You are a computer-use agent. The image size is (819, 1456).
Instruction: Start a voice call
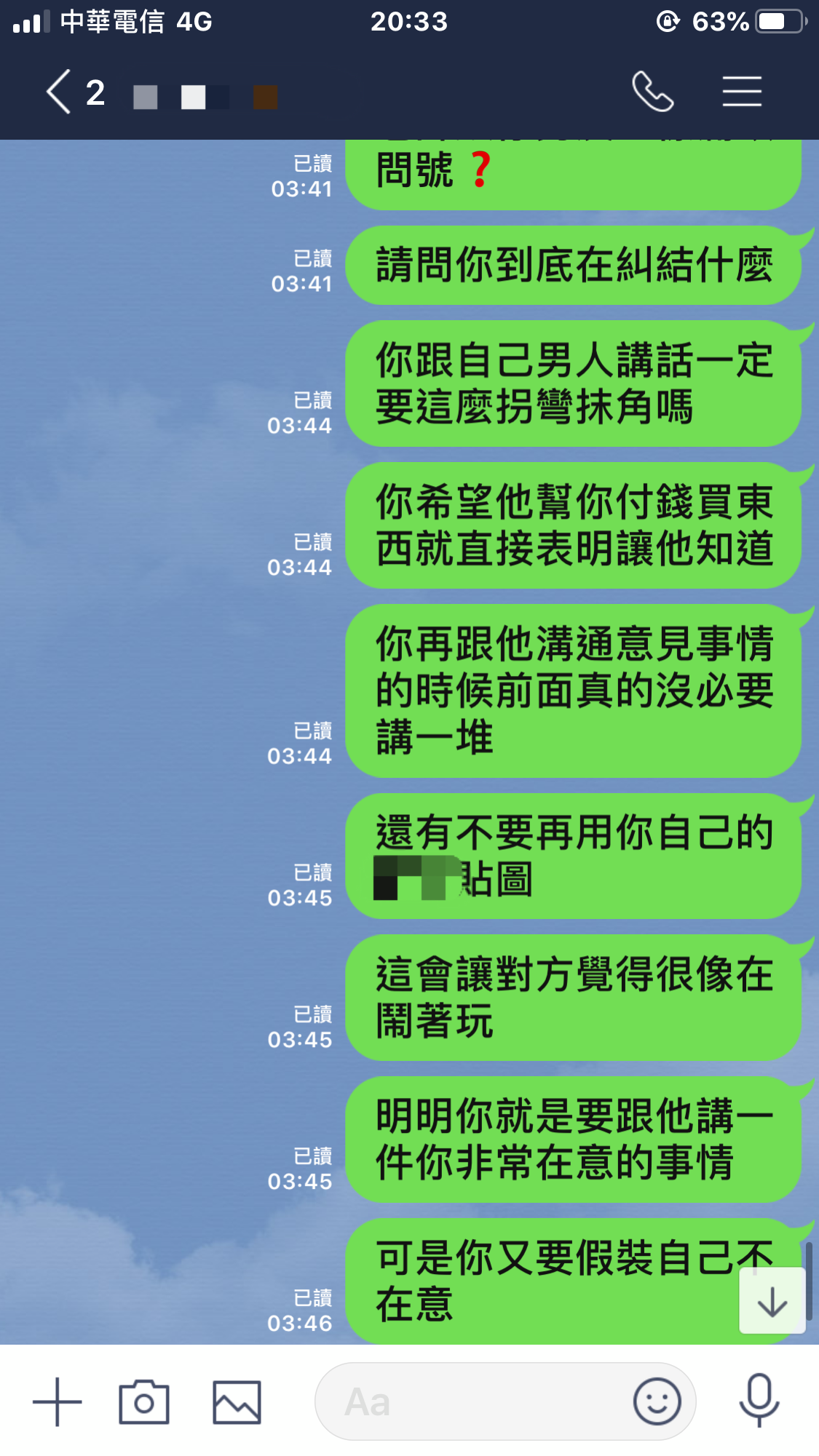[652, 92]
